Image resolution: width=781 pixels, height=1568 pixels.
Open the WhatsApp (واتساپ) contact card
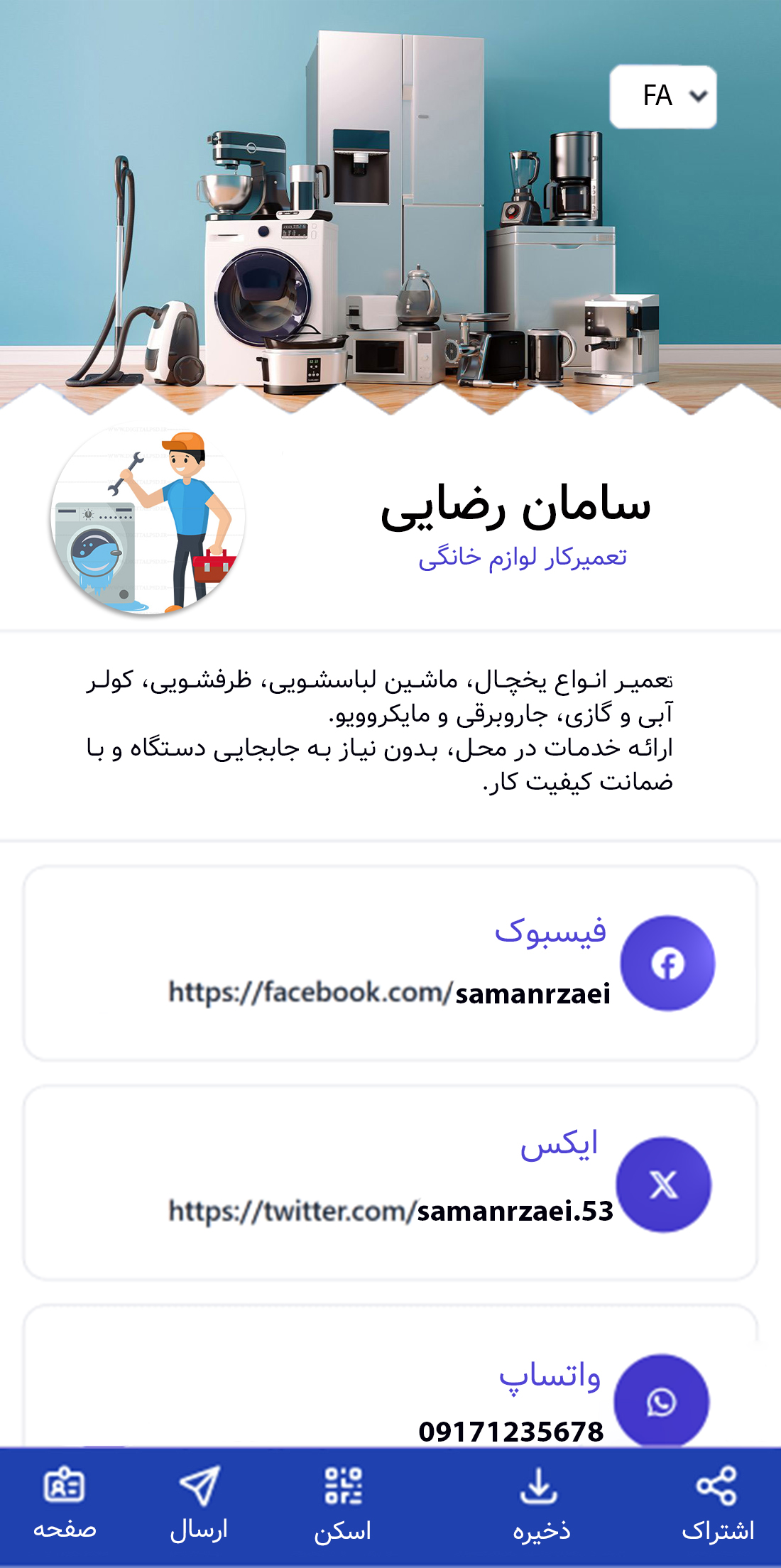[x=390, y=1392]
